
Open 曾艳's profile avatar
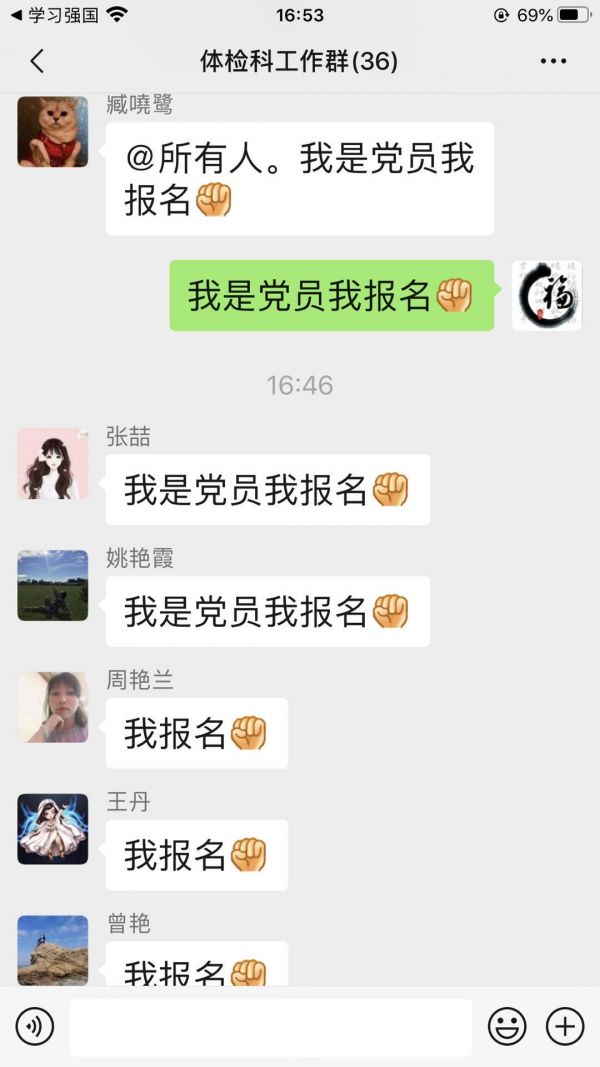pyautogui.click(x=53, y=948)
